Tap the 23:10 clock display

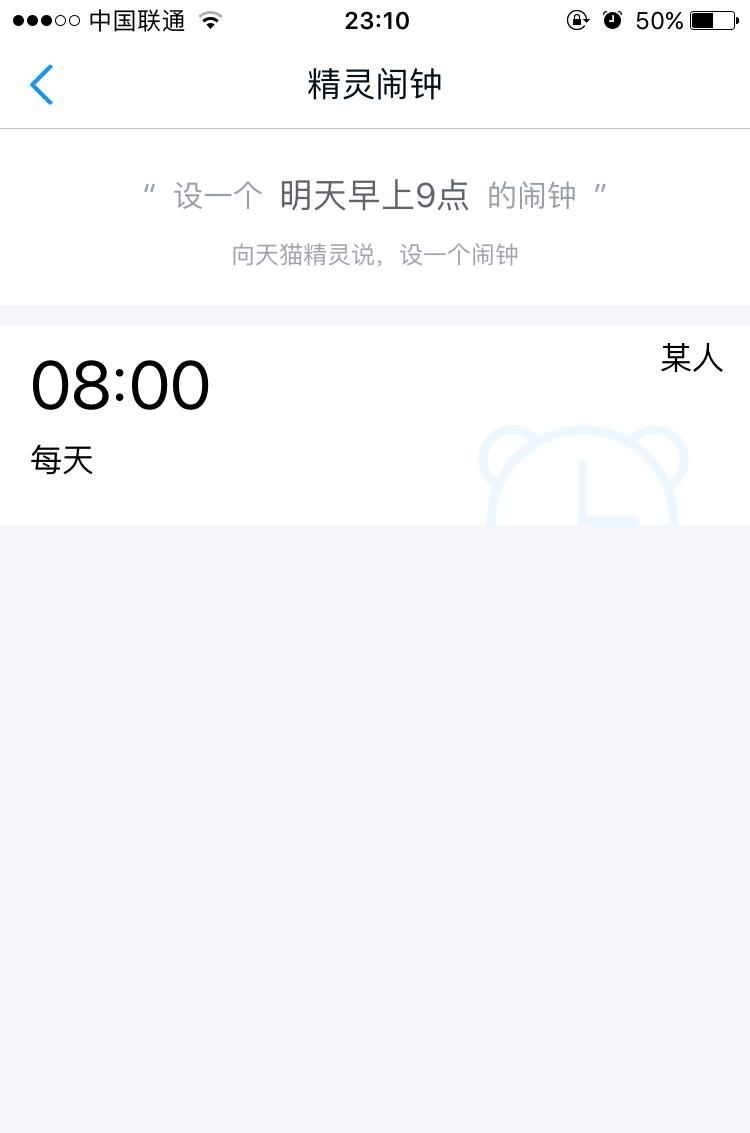point(376,20)
